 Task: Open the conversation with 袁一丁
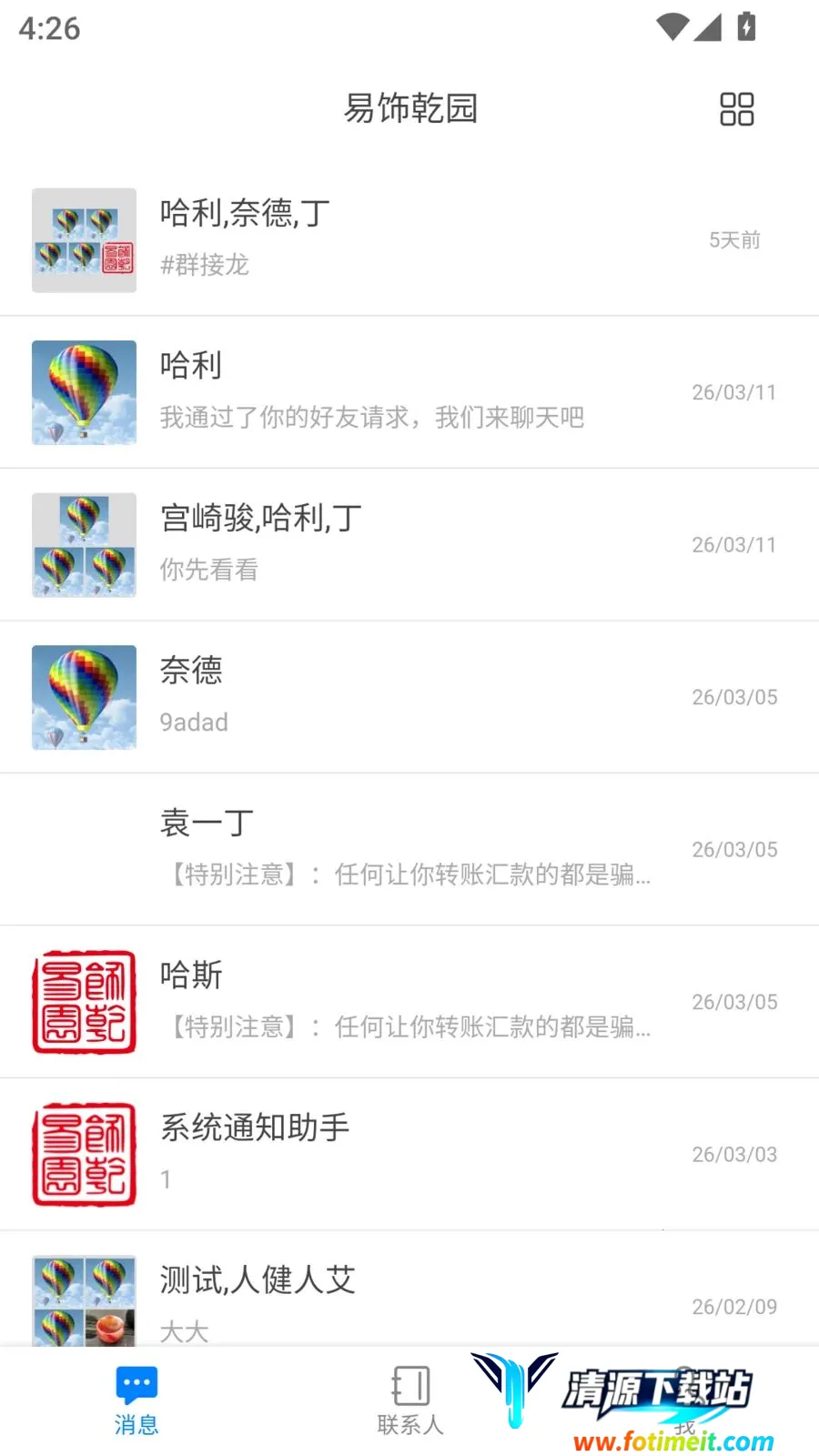[409, 850]
